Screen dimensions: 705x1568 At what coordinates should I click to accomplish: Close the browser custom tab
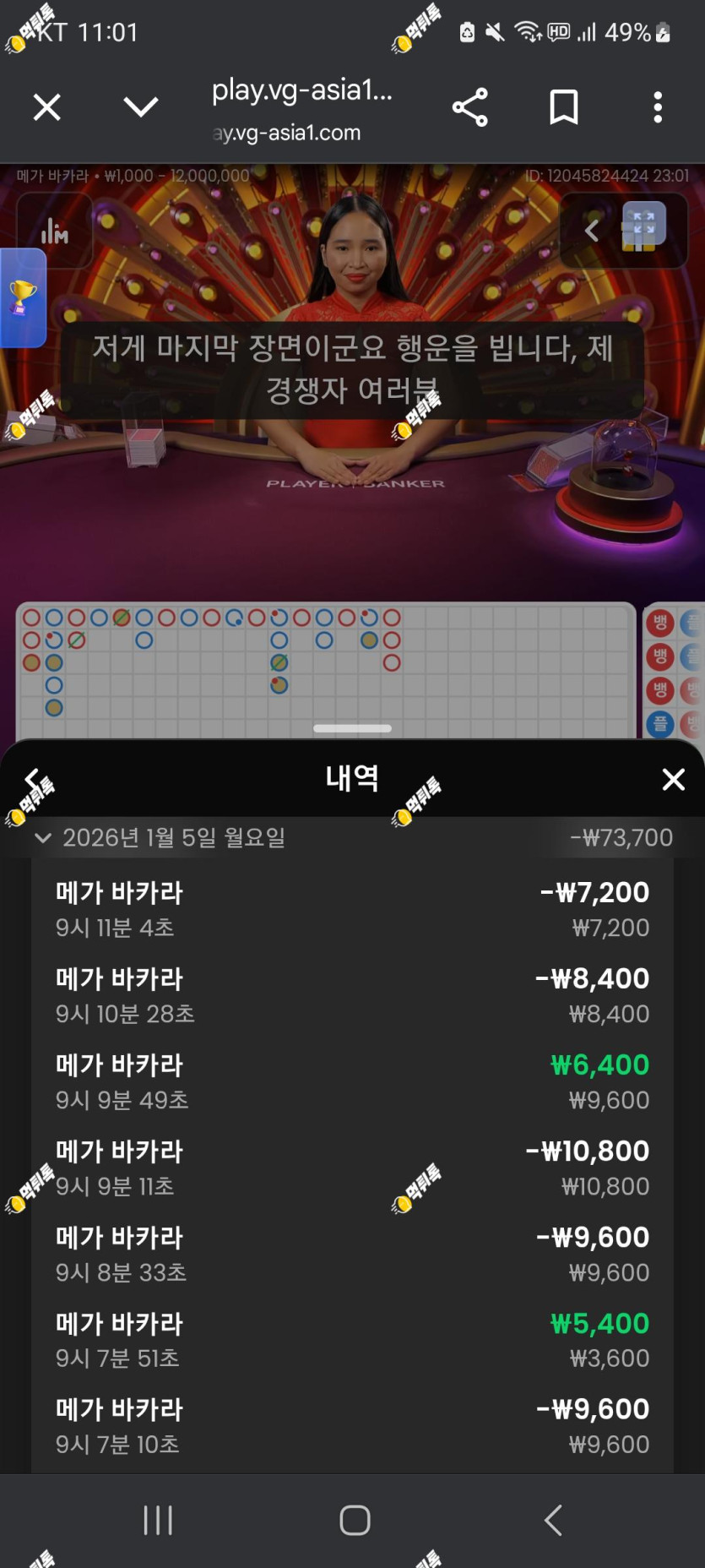point(47,107)
